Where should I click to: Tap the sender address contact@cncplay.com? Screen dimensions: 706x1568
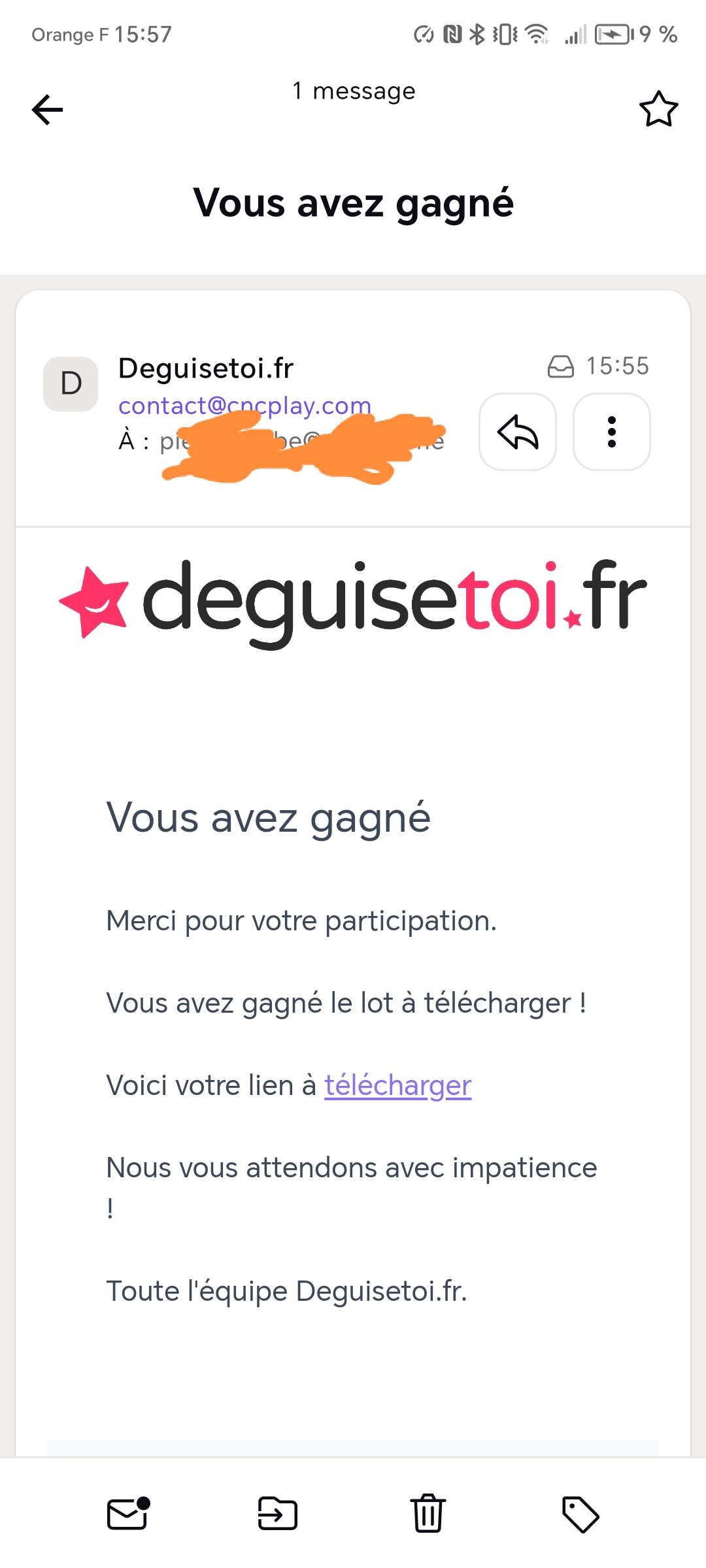pos(244,406)
